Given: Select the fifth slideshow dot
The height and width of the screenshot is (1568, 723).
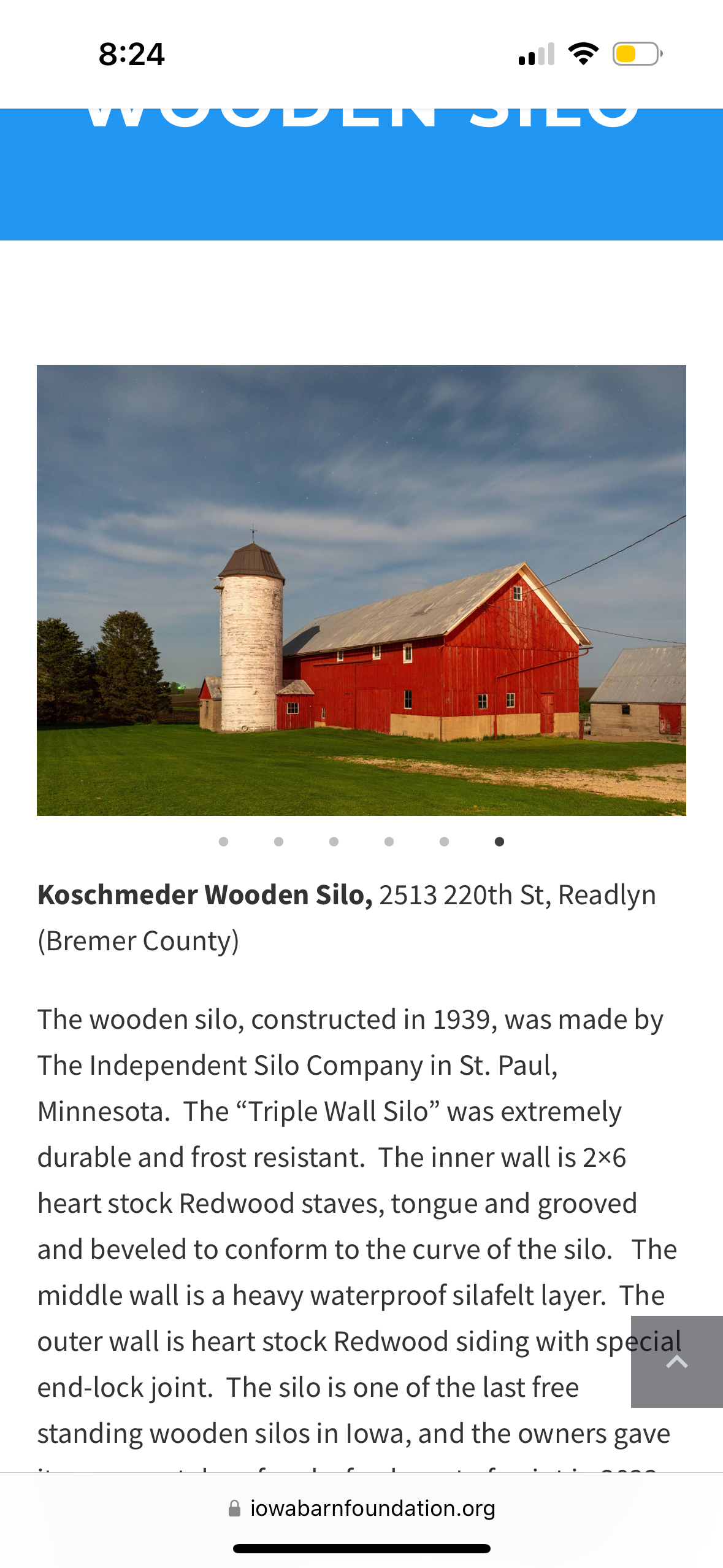Looking at the screenshot, I should tap(445, 842).
